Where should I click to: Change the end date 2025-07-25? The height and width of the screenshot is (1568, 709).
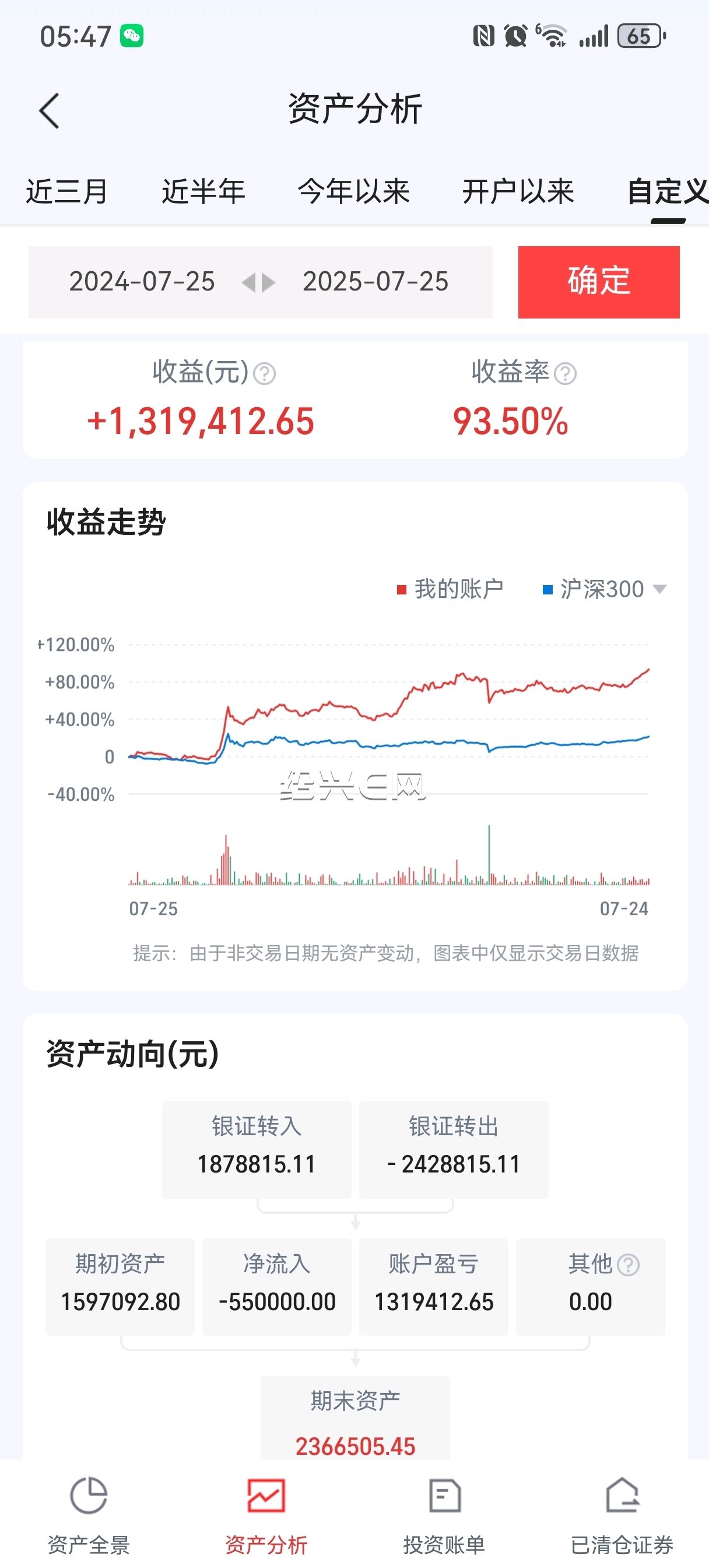pyautogui.click(x=375, y=282)
